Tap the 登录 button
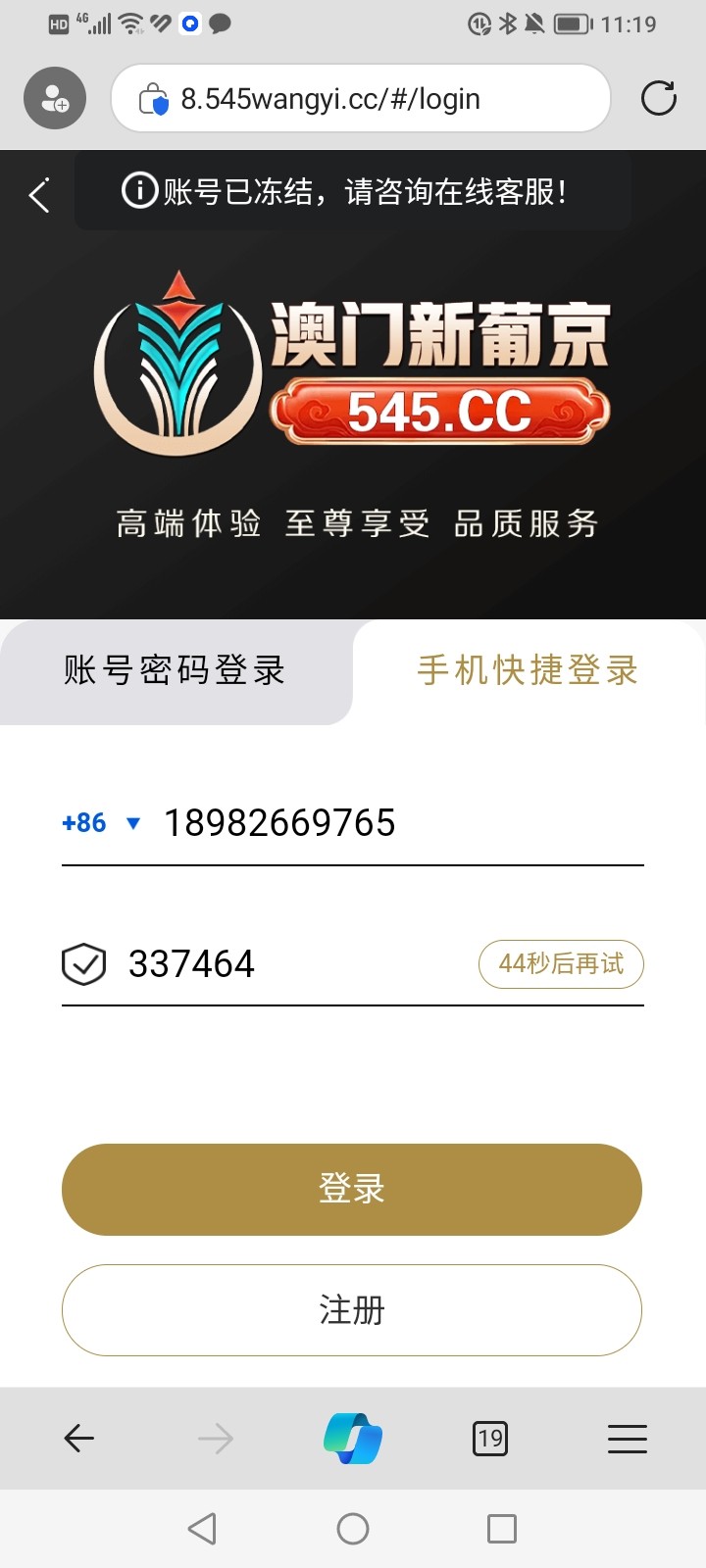Viewport: 706px width, 1568px height. pyautogui.click(x=352, y=1189)
